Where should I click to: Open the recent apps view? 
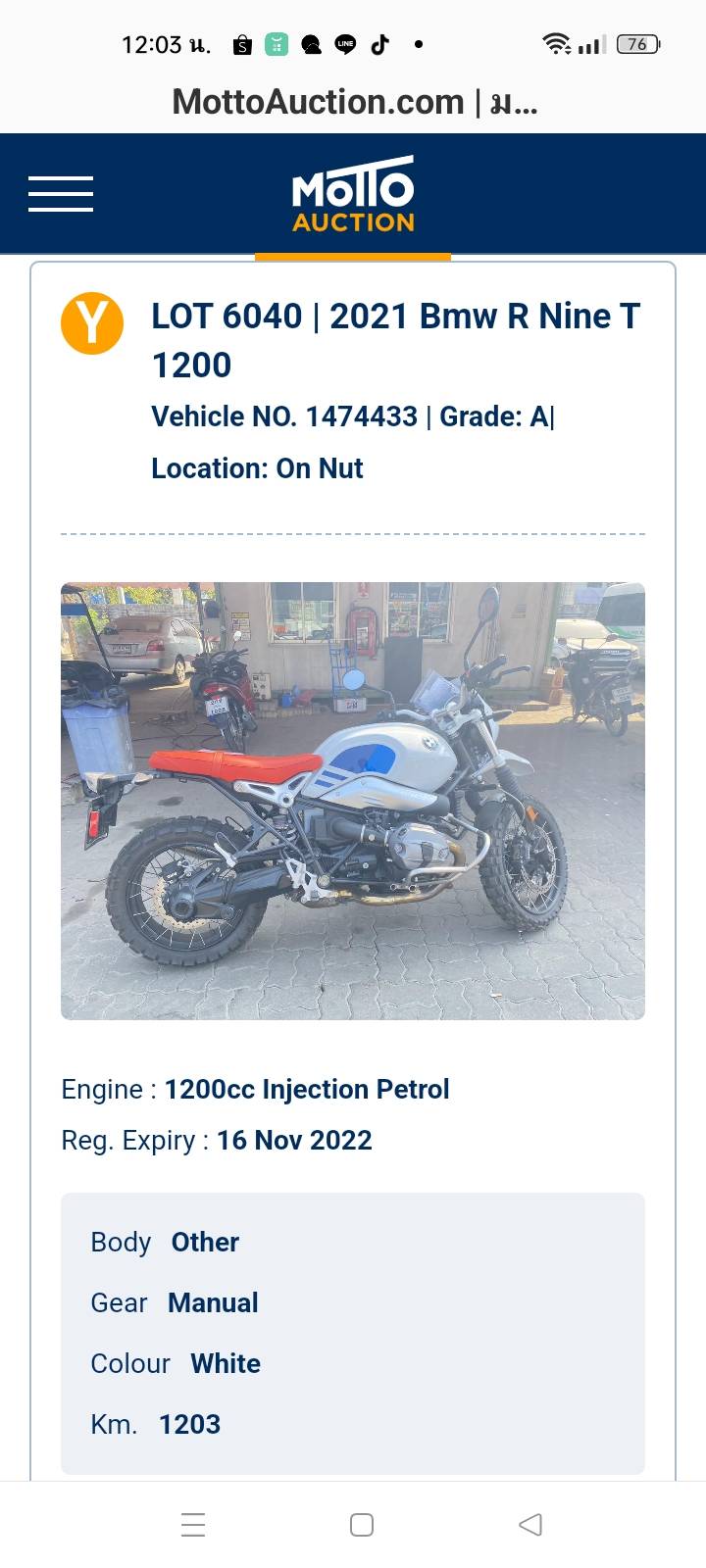tap(193, 1524)
